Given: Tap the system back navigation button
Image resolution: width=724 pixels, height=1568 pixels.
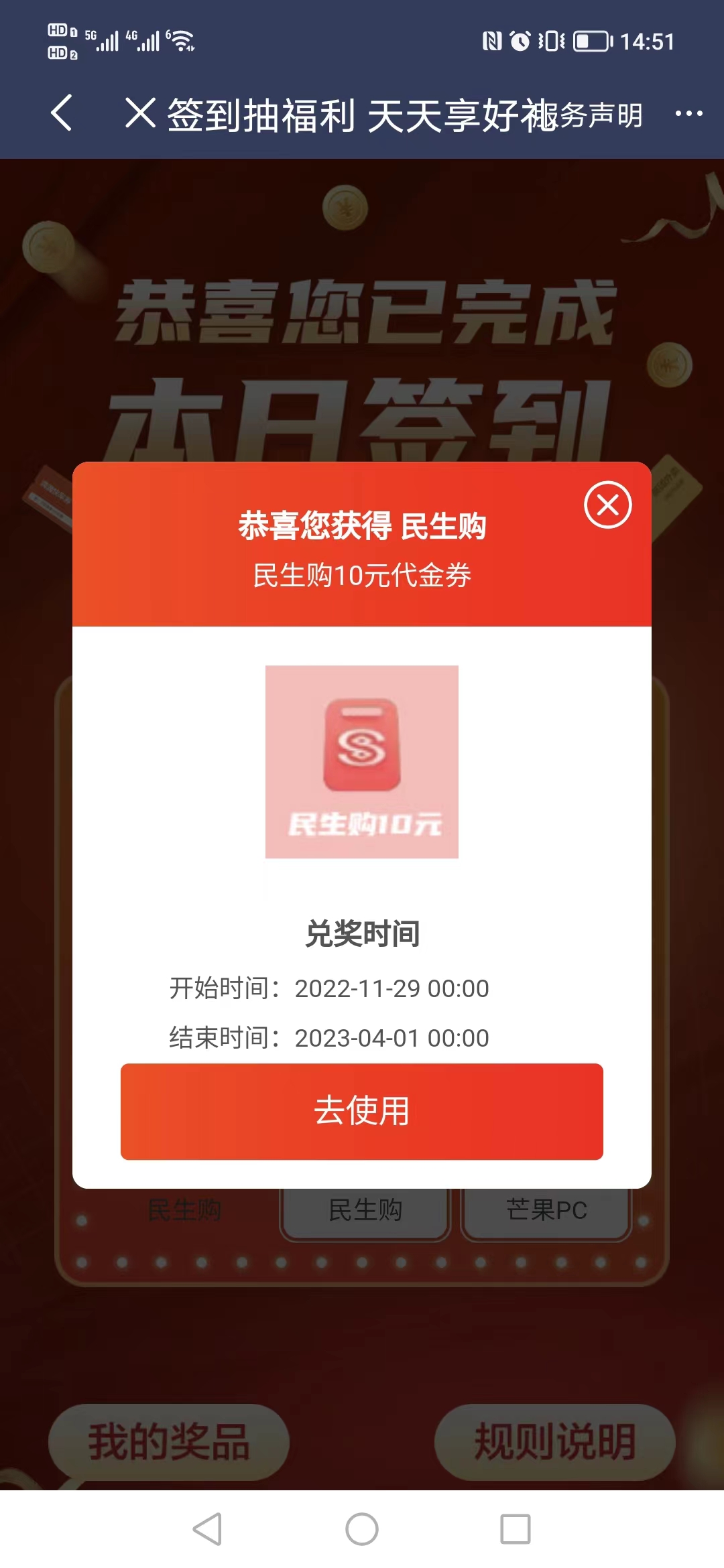Looking at the screenshot, I should click(207, 1529).
